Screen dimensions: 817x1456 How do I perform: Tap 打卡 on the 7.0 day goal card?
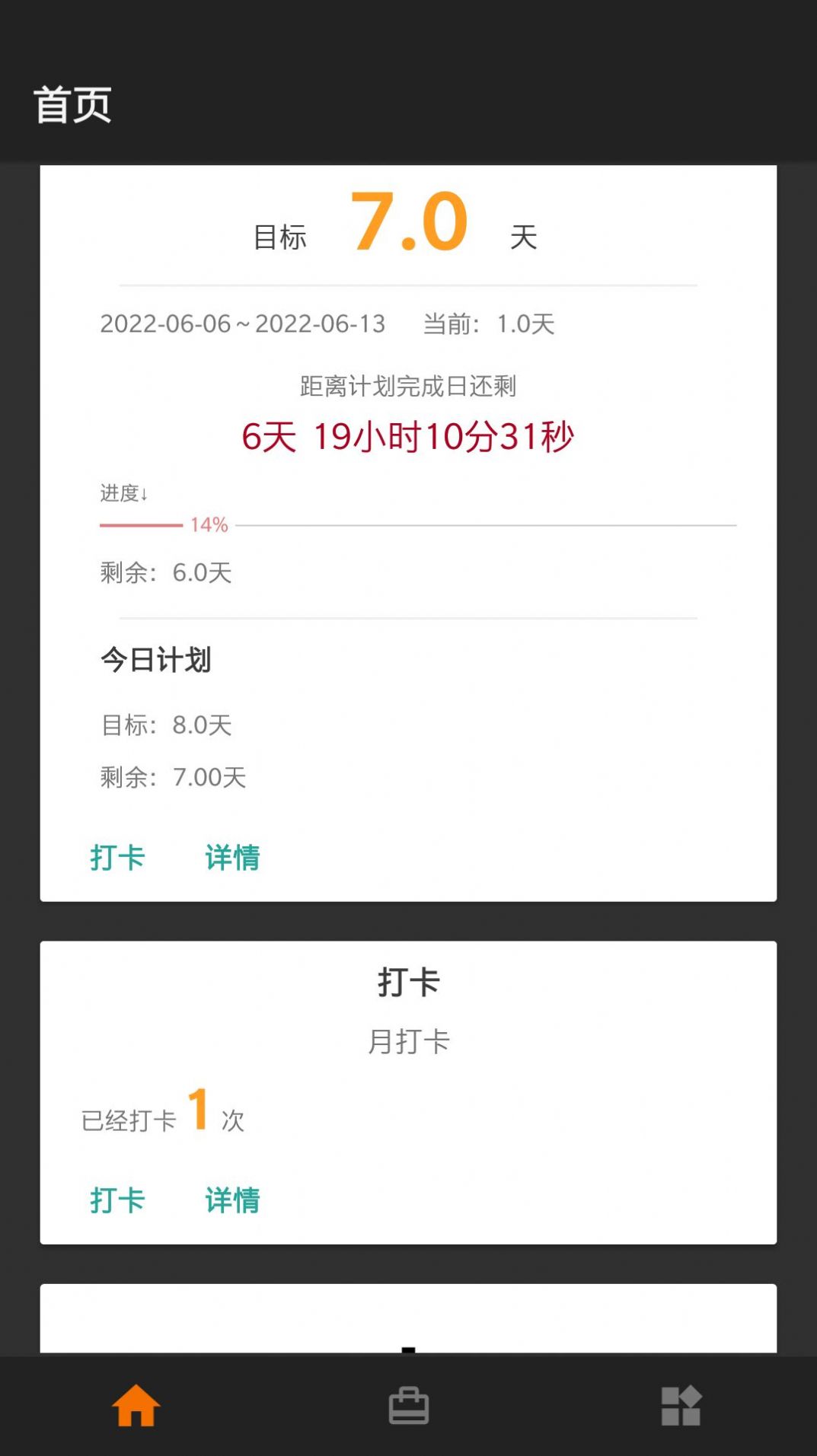coord(119,858)
